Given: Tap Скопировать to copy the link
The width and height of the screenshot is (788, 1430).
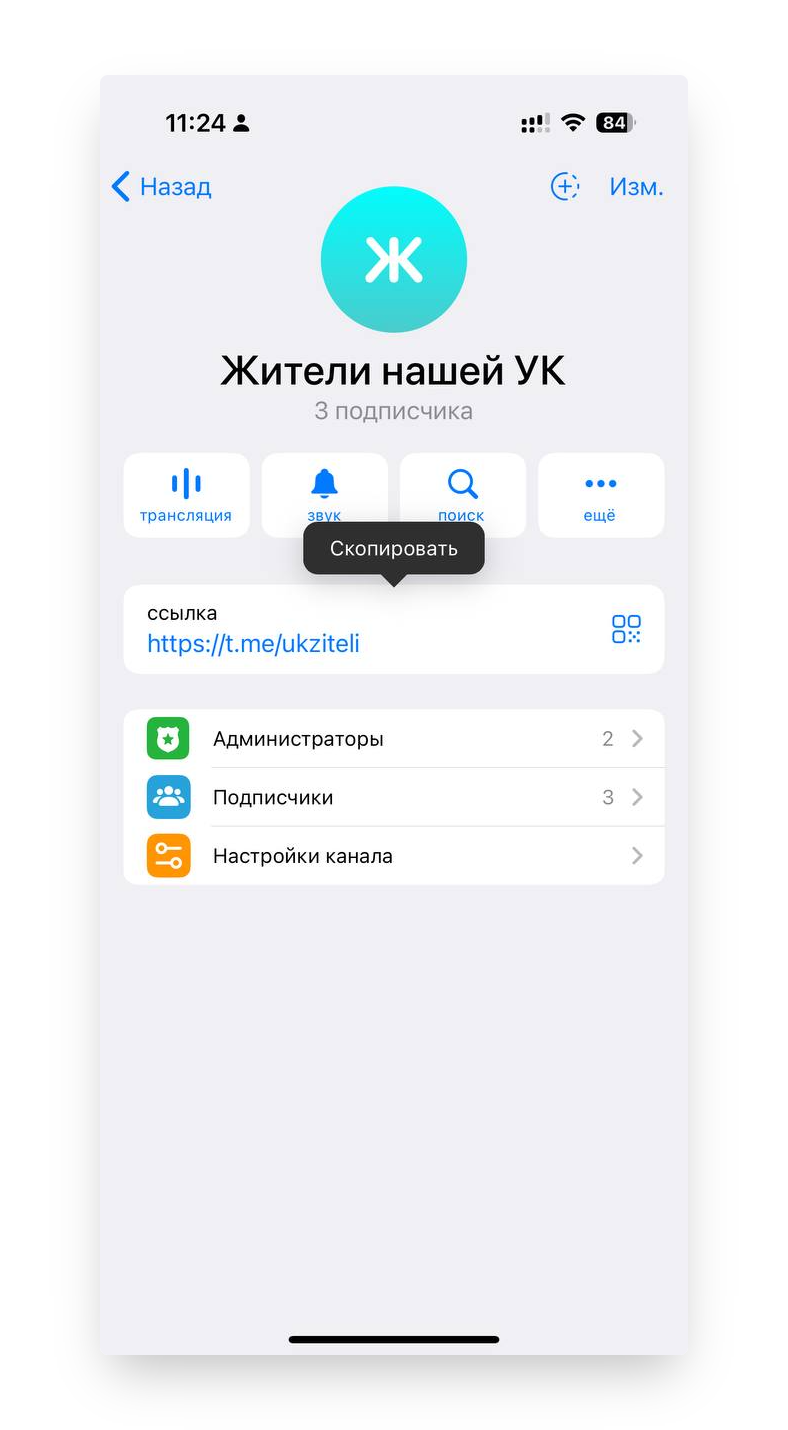Looking at the screenshot, I should click(394, 549).
